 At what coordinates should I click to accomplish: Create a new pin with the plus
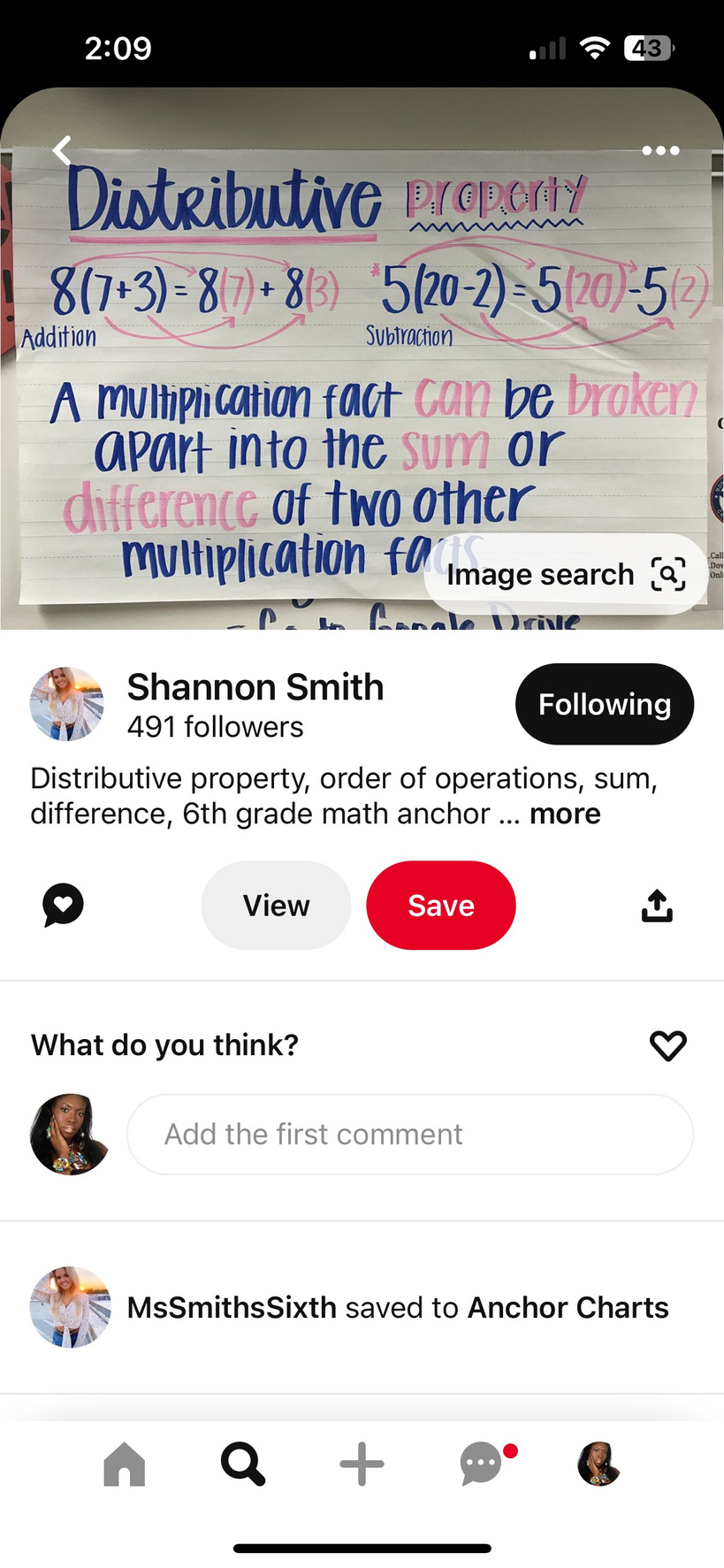click(362, 1464)
